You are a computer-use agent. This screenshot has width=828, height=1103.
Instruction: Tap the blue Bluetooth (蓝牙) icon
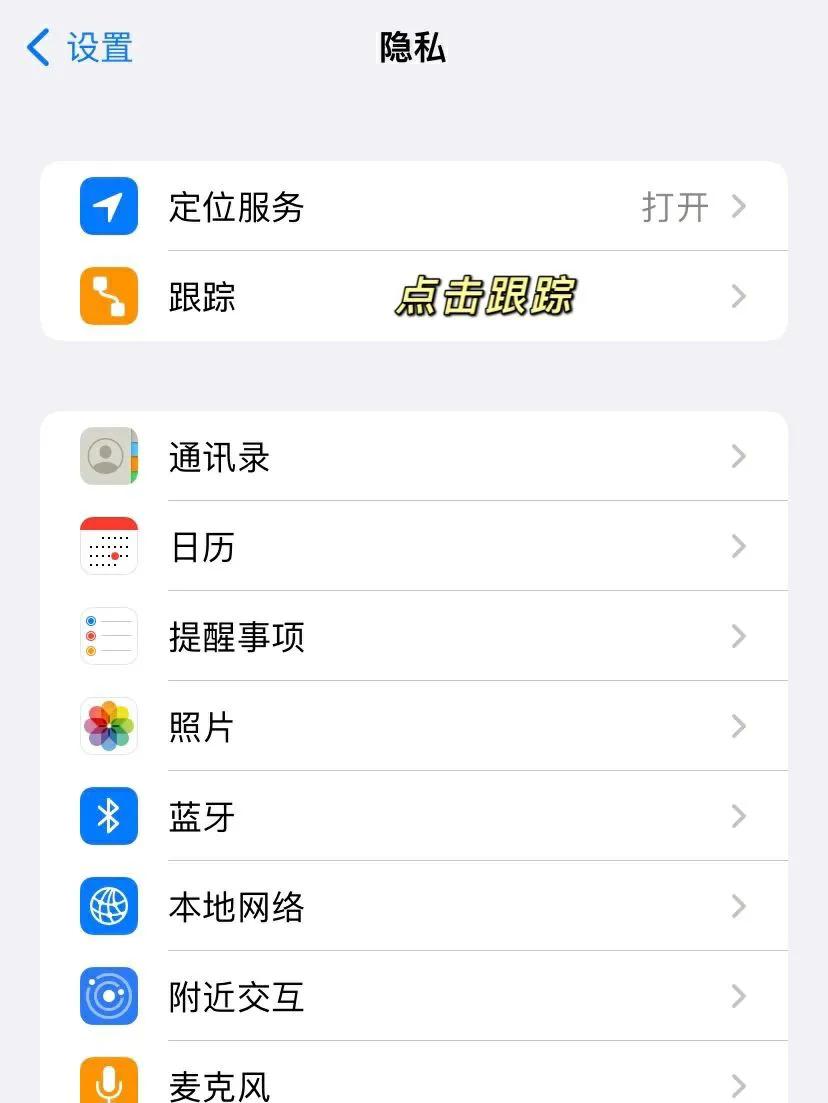[108, 816]
